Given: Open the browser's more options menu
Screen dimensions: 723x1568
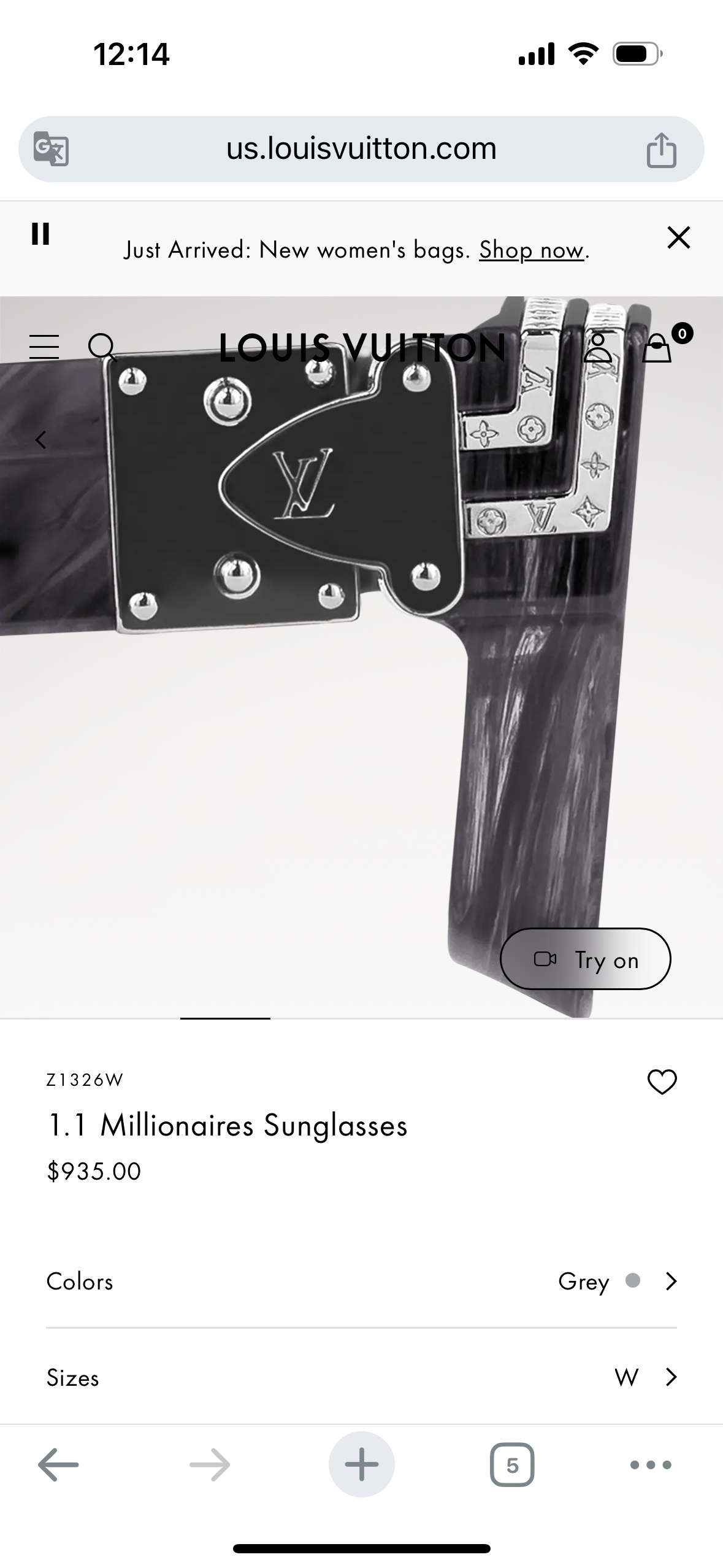Looking at the screenshot, I should pyautogui.click(x=651, y=1465).
